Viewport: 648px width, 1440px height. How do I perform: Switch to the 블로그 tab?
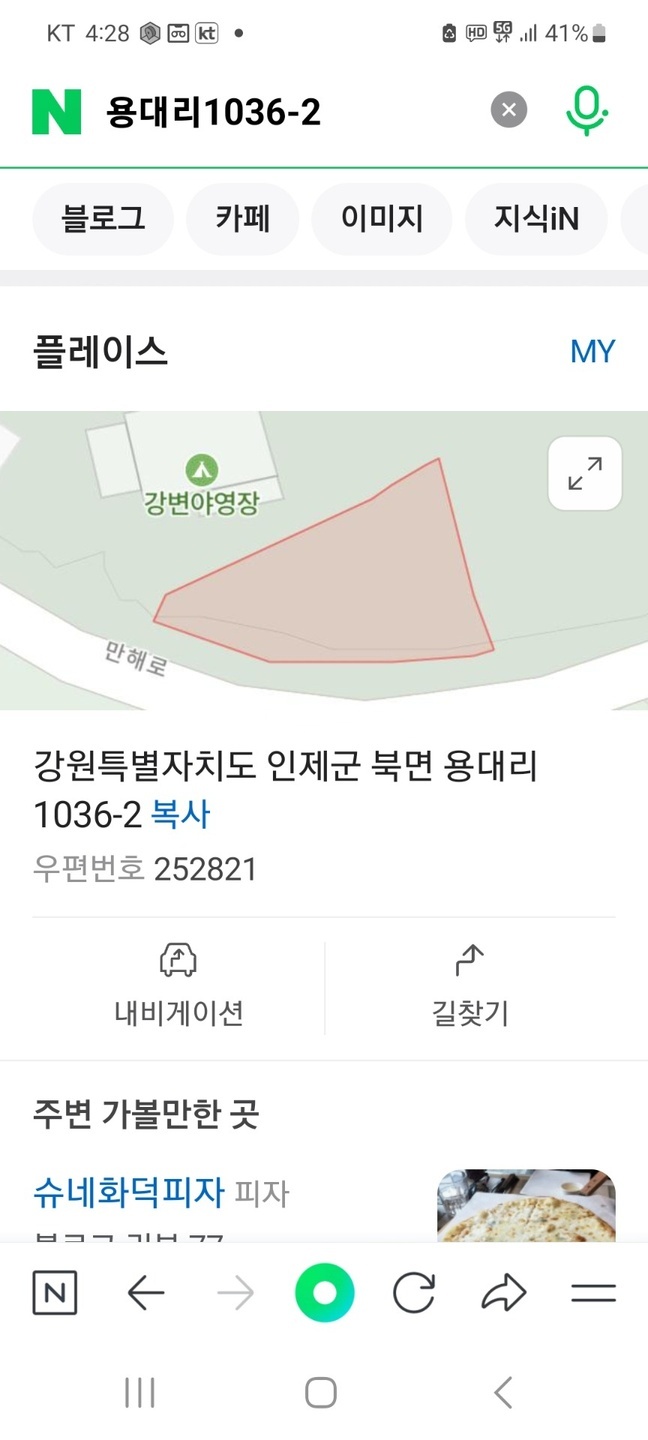coord(103,218)
